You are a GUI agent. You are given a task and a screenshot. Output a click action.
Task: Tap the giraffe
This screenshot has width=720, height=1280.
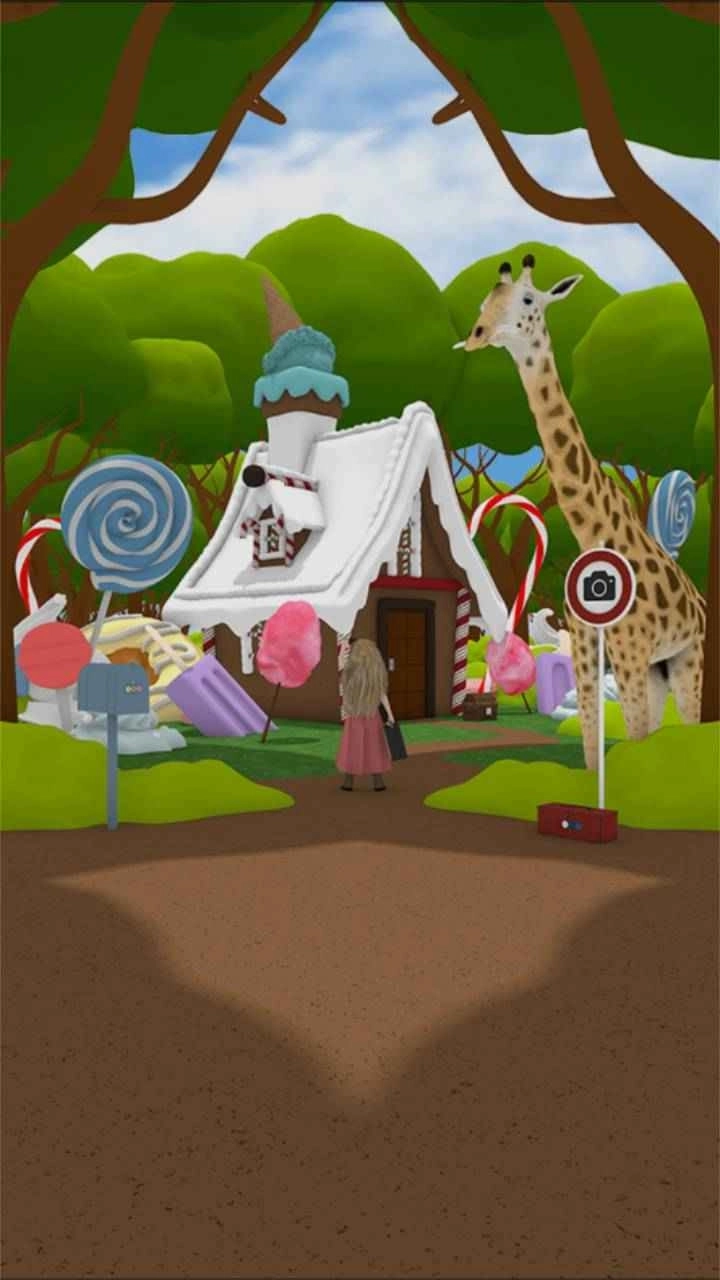[600, 480]
